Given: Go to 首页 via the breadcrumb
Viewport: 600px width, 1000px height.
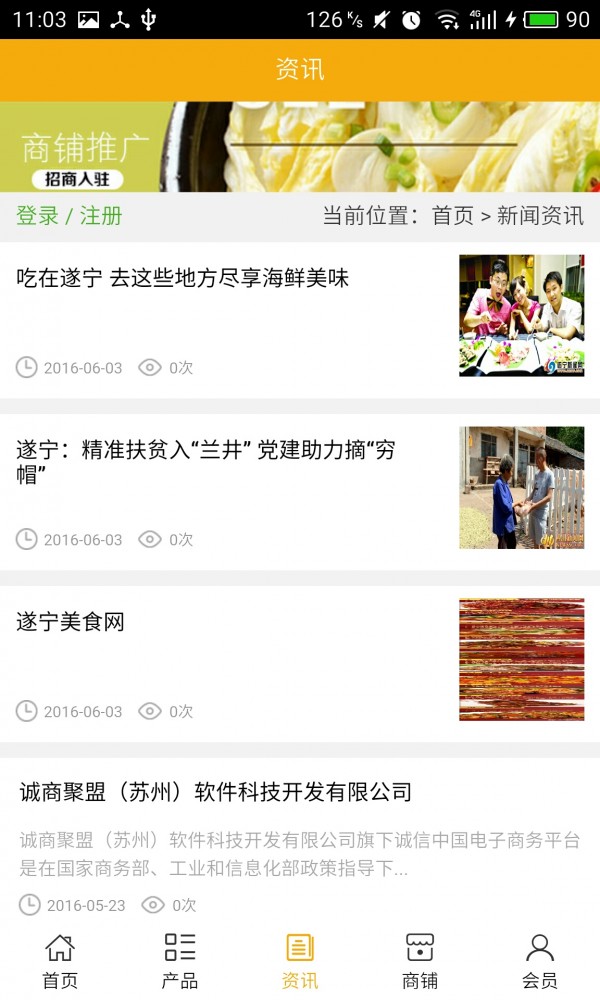Looking at the screenshot, I should click(452, 216).
